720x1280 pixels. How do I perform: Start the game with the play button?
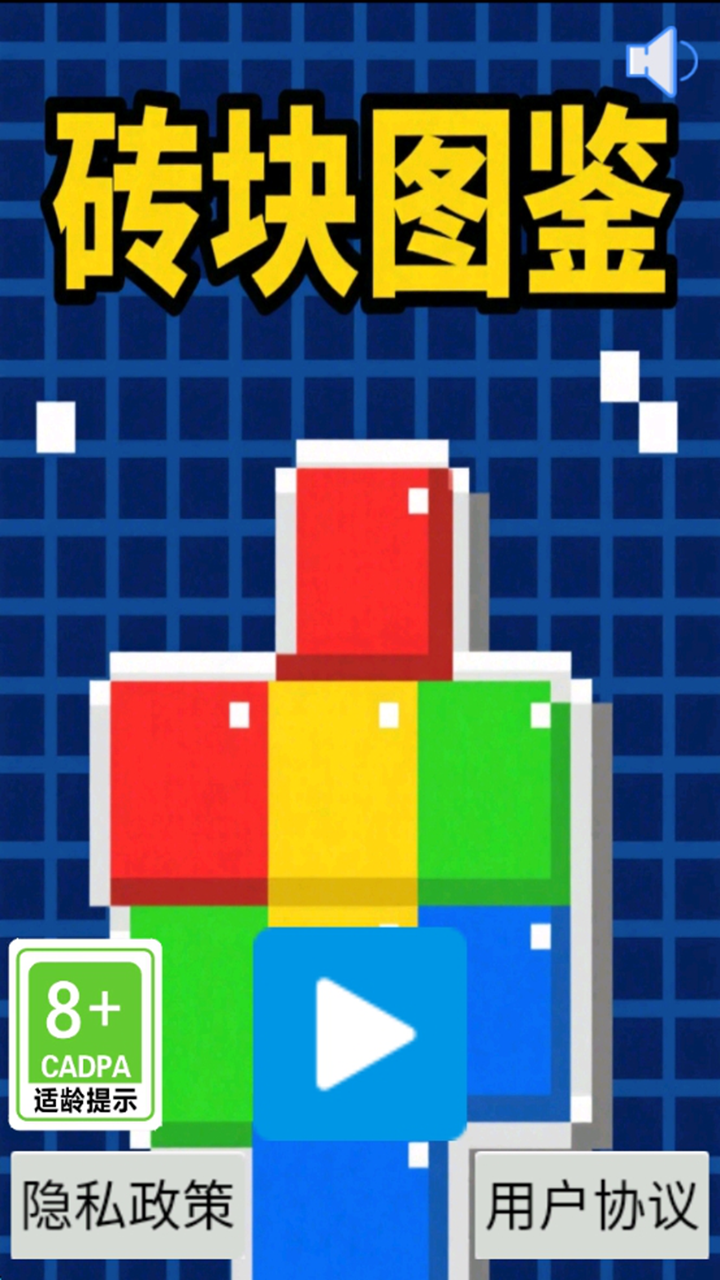click(359, 1034)
